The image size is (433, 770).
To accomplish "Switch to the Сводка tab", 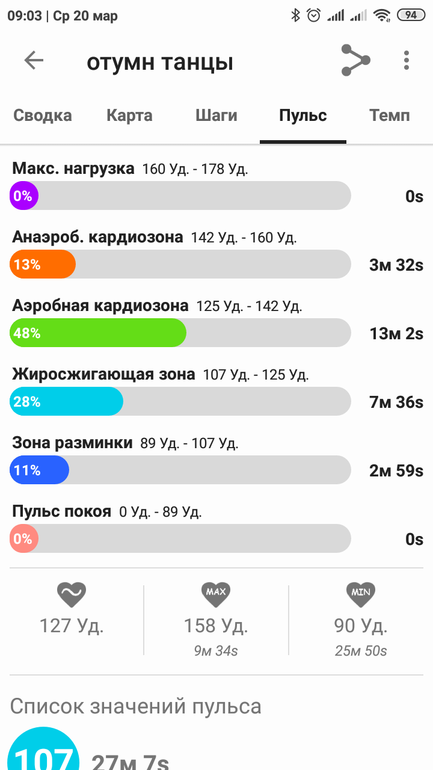I will (42, 116).
